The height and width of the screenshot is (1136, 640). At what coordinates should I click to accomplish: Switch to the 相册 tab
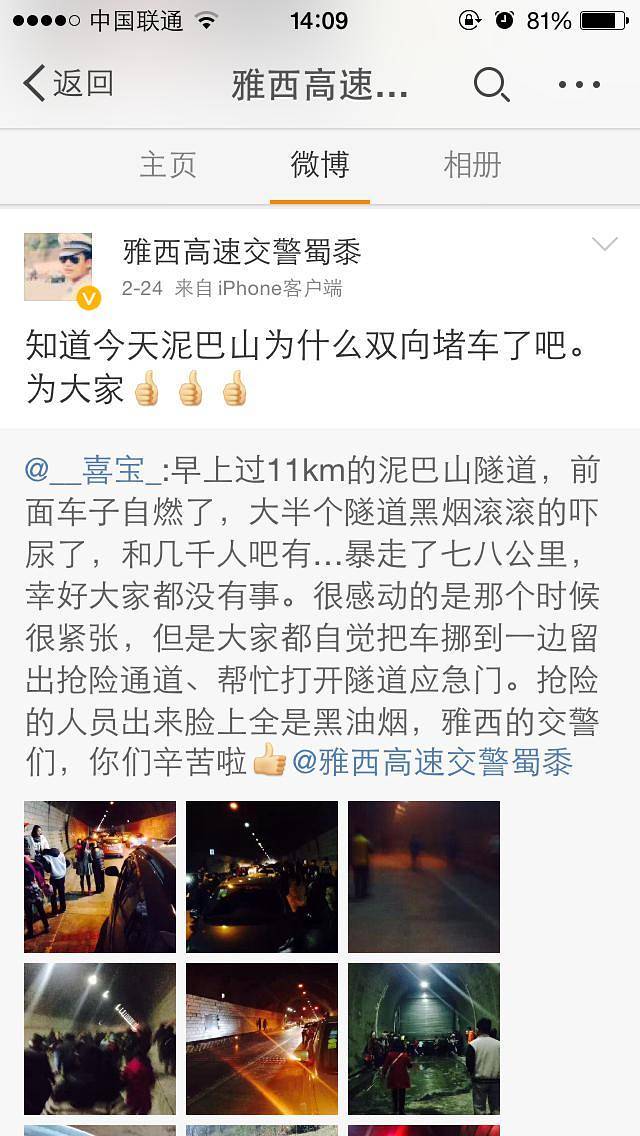tap(472, 165)
